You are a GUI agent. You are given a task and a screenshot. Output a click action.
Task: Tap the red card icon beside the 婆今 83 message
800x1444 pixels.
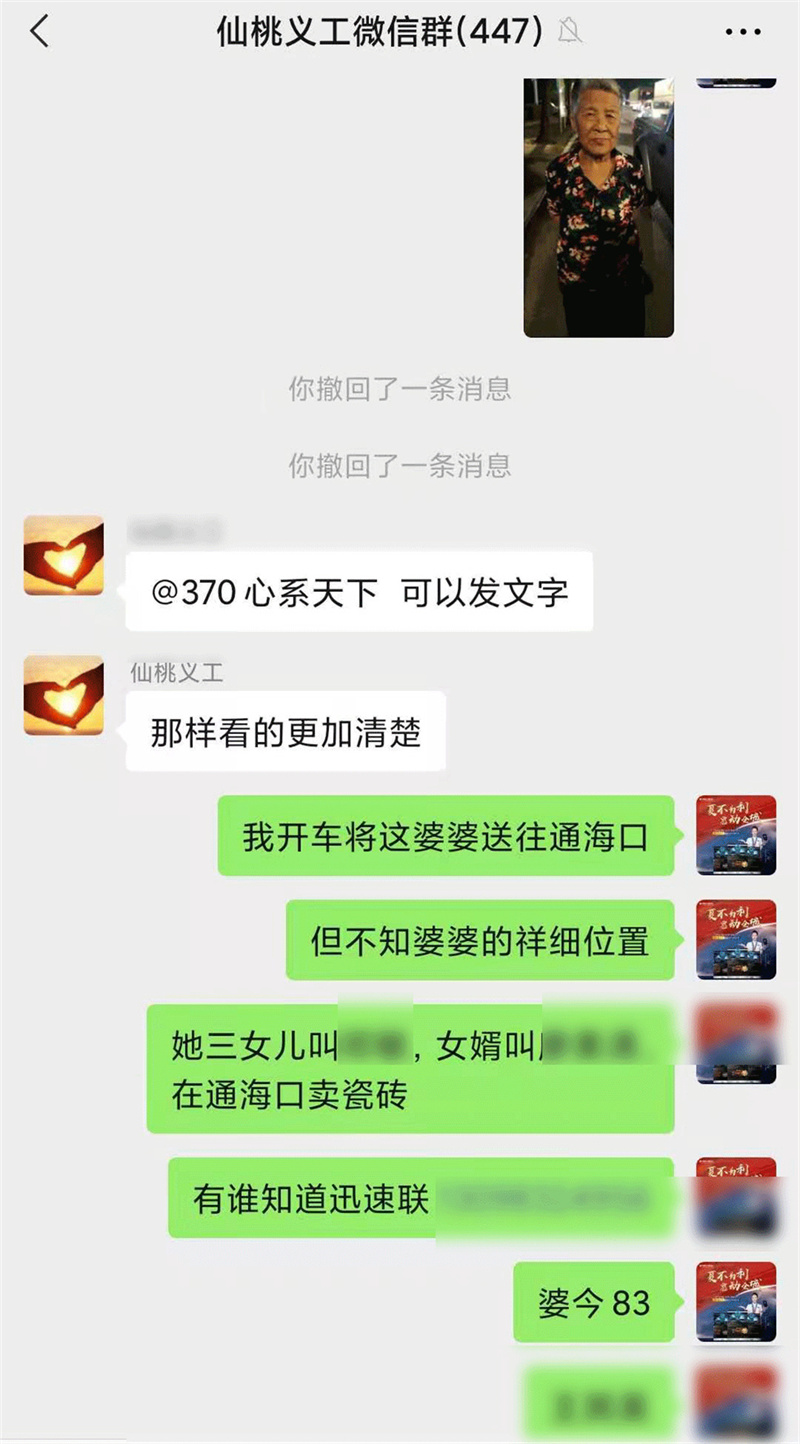click(x=735, y=1303)
